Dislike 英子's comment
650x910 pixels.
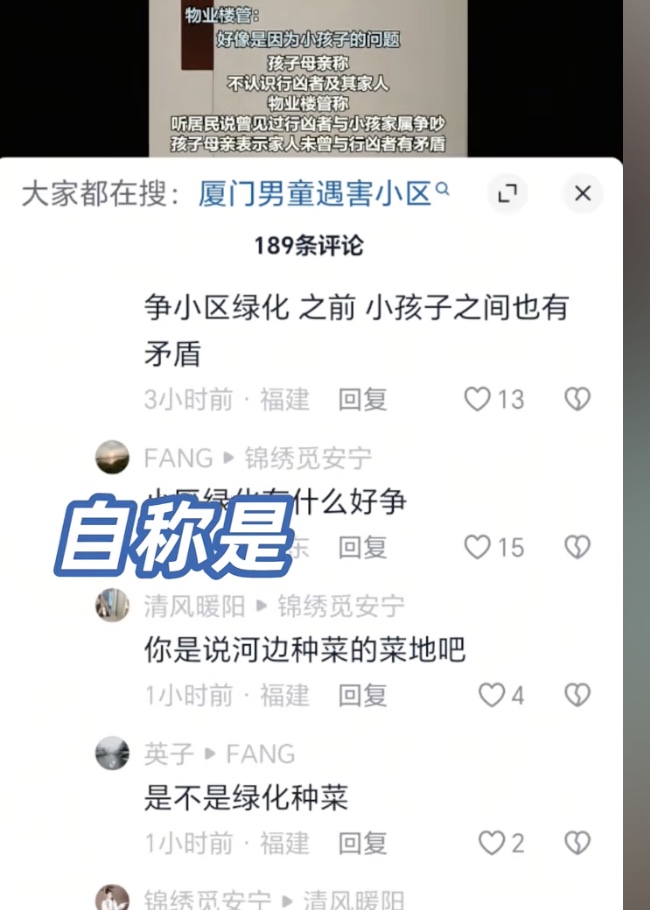pos(577,842)
